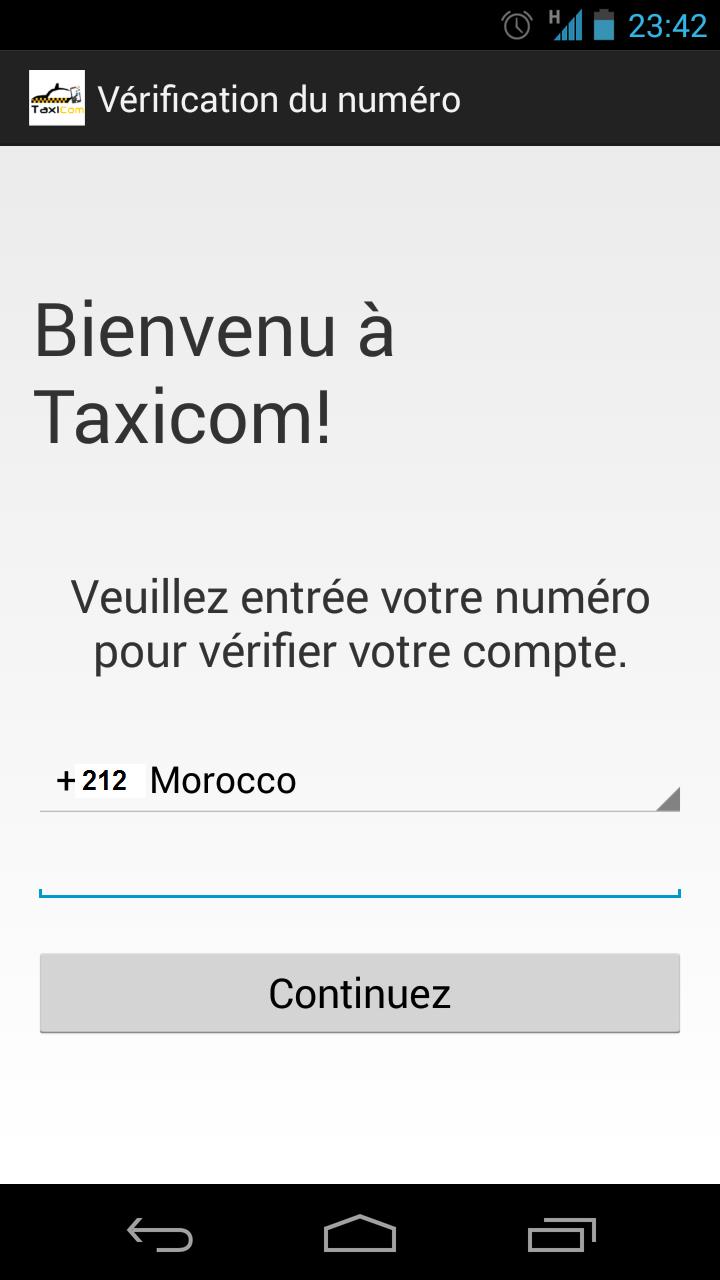Click the Bienvenu à Taxicom heading
Screen dimensions: 720x1280
point(213,370)
